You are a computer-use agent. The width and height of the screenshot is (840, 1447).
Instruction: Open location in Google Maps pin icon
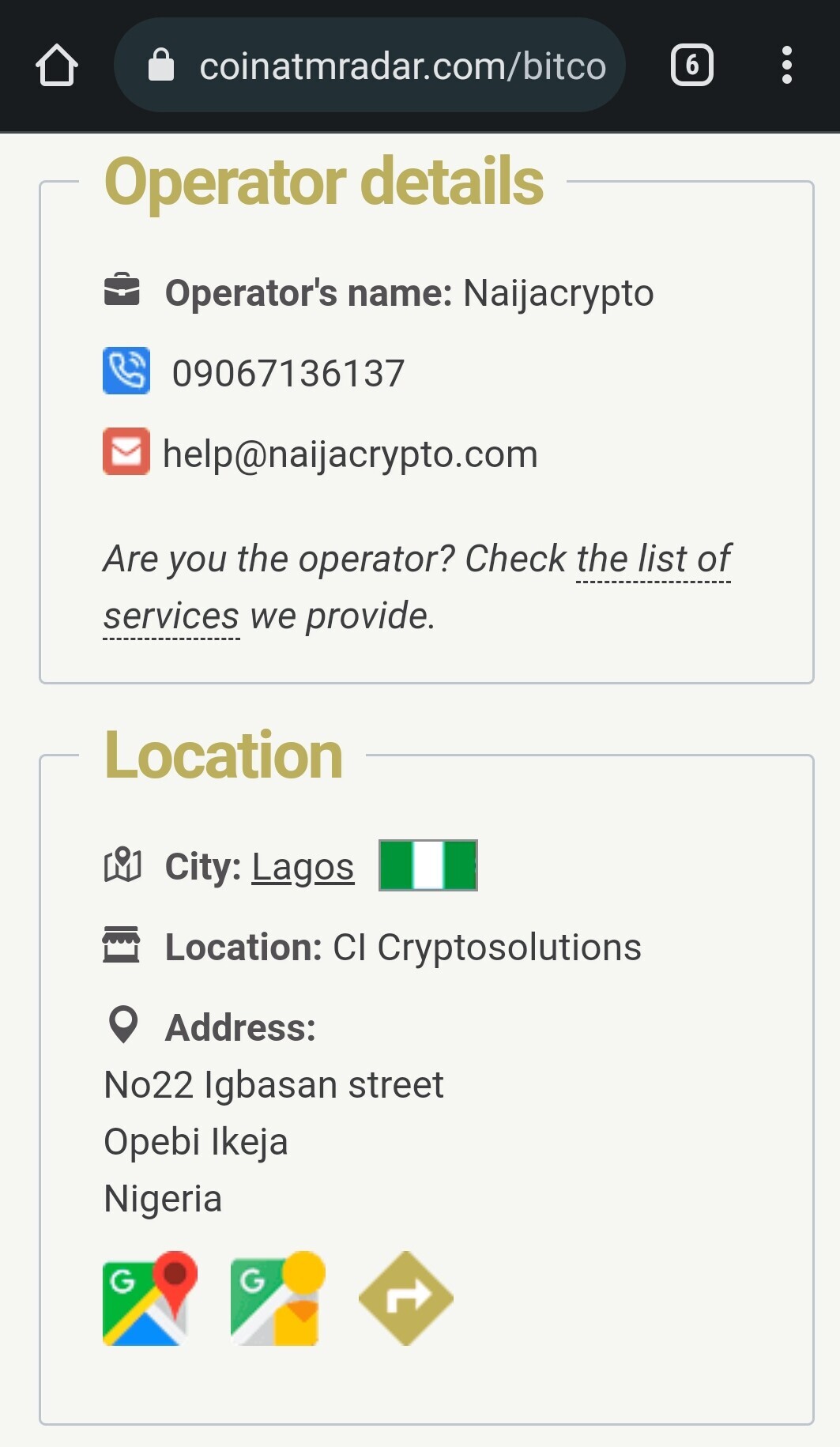coord(150,1298)
